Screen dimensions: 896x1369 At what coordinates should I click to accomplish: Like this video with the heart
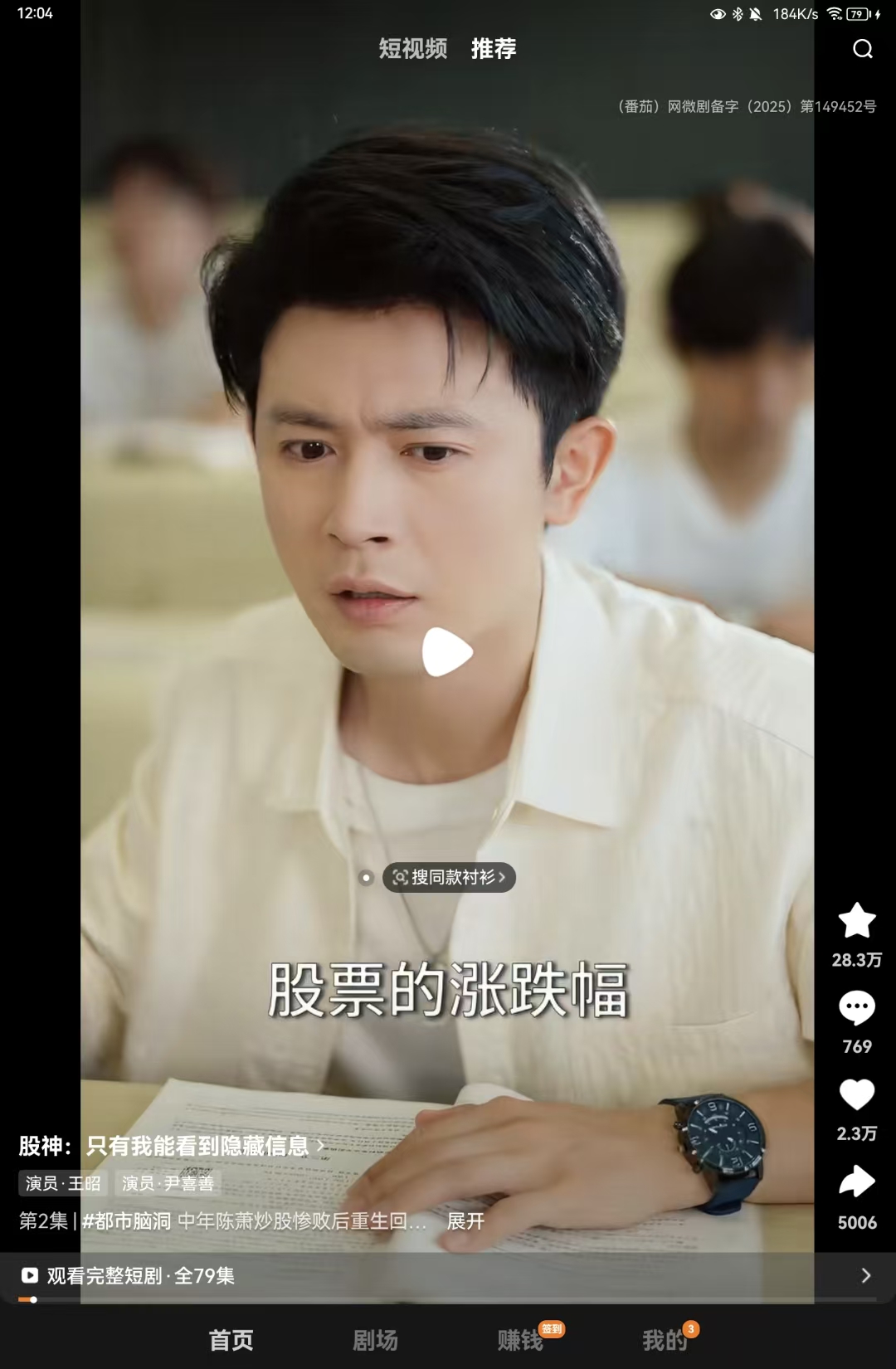point(857,1095)
